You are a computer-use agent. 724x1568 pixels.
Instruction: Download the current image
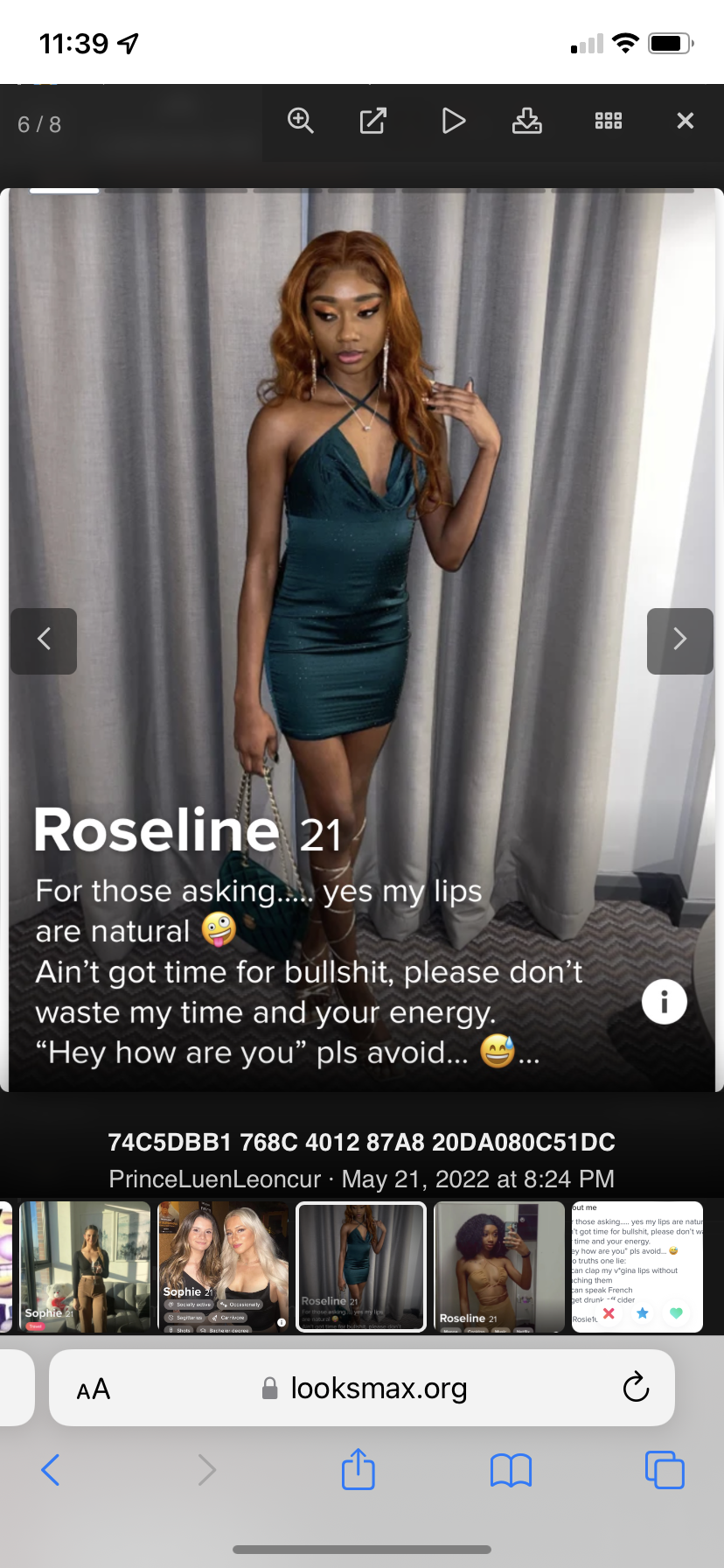point(526,121)
